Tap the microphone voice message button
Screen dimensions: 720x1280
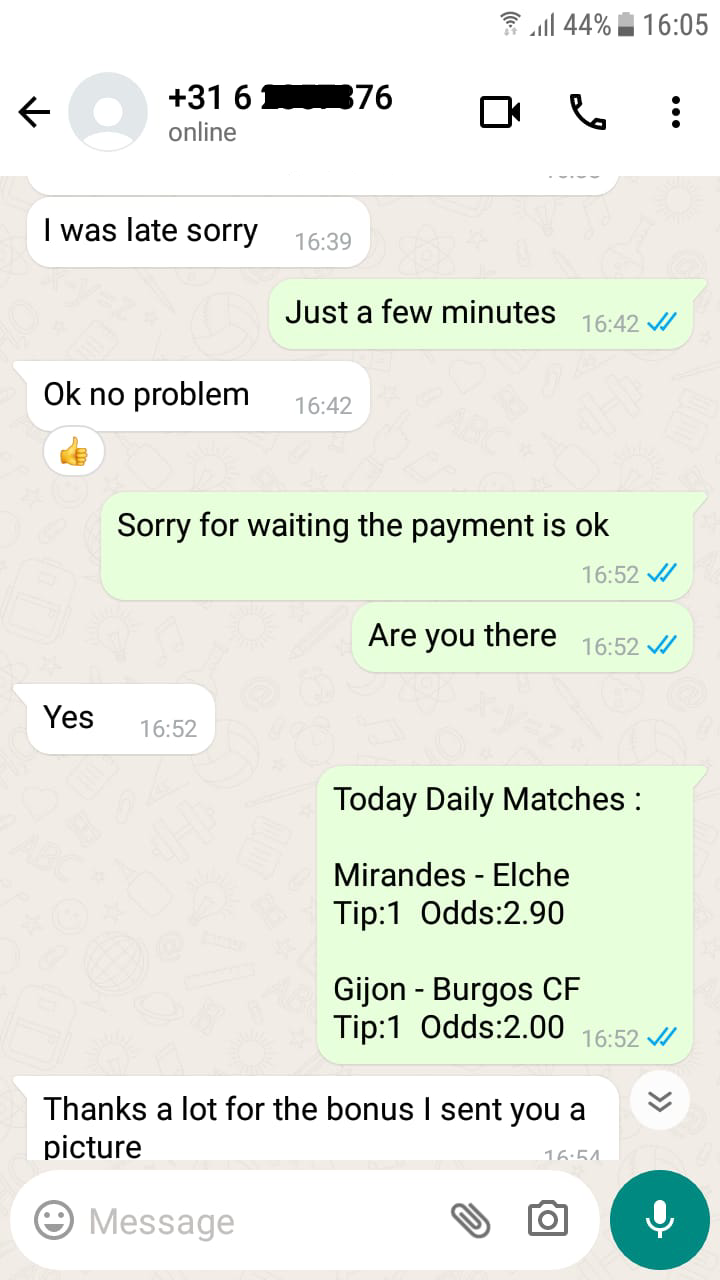coord(659,1220)
